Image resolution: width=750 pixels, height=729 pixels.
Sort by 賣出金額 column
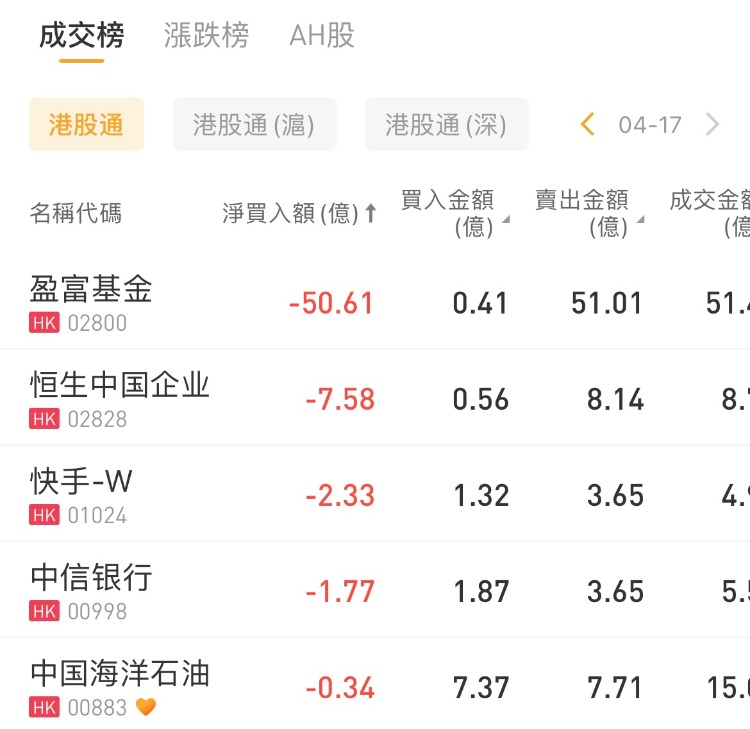click(587, 213)
